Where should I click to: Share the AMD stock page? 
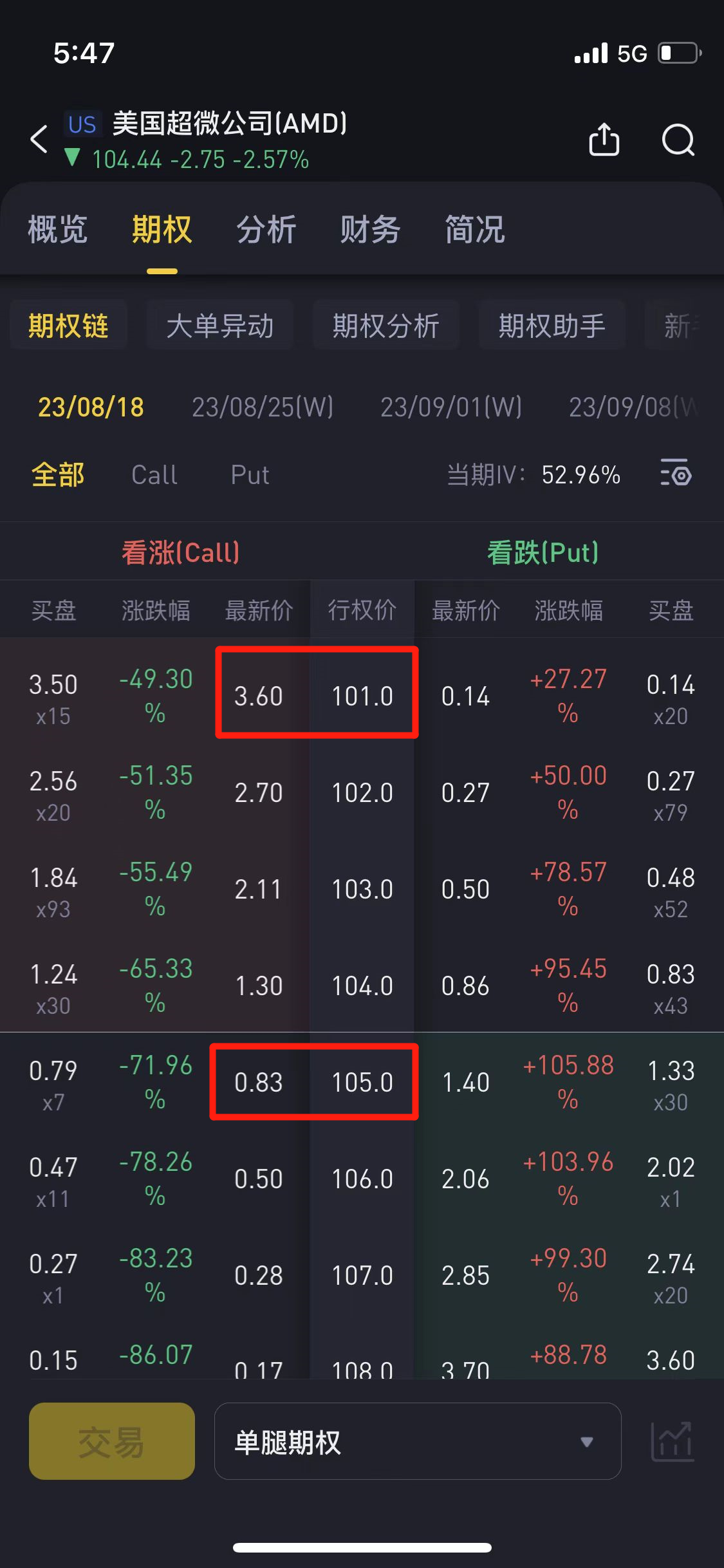[x=604, y=139]
